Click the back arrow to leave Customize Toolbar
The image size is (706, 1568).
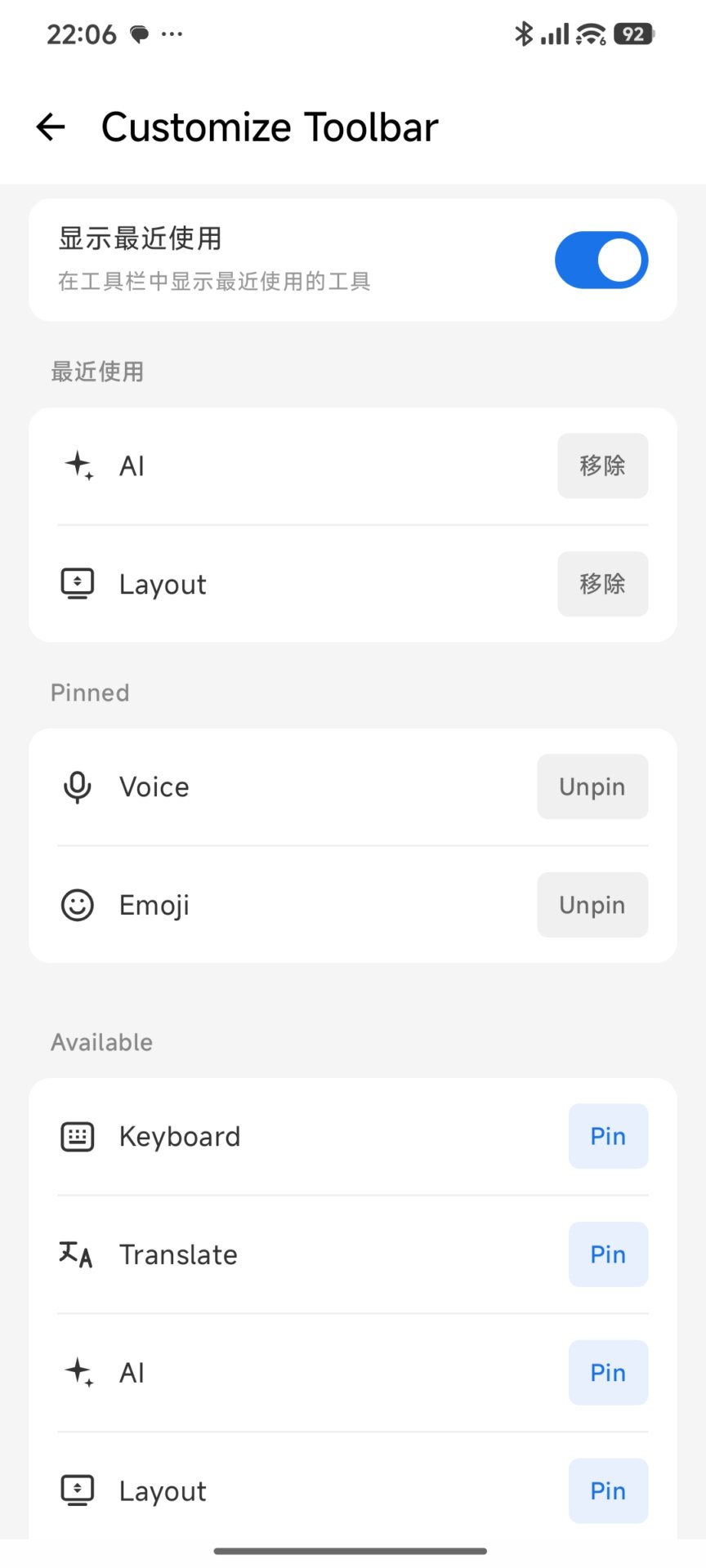50,127
